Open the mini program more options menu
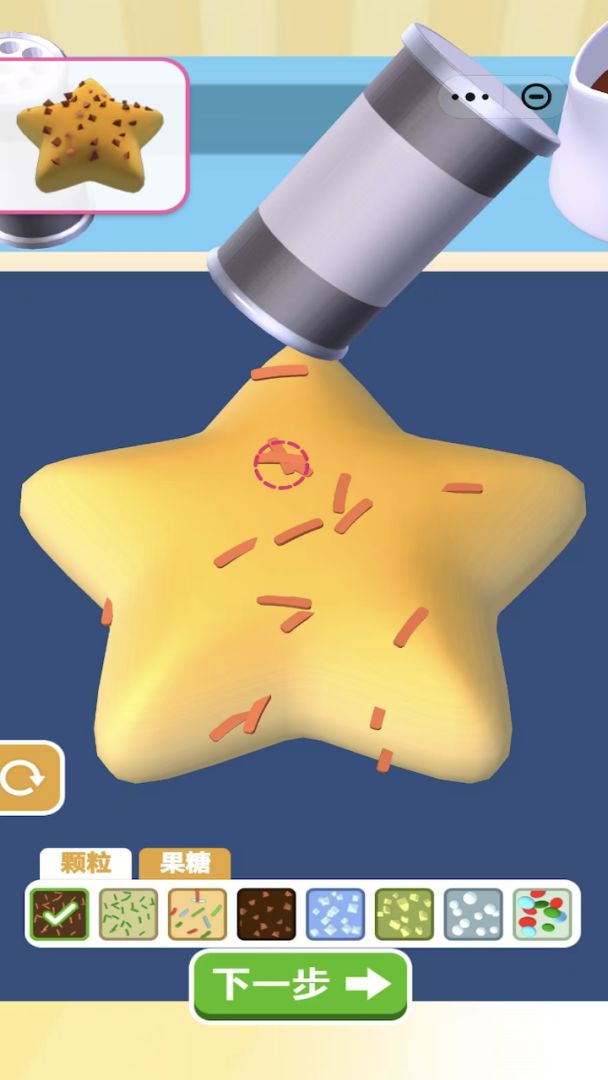 coord(468,97)
